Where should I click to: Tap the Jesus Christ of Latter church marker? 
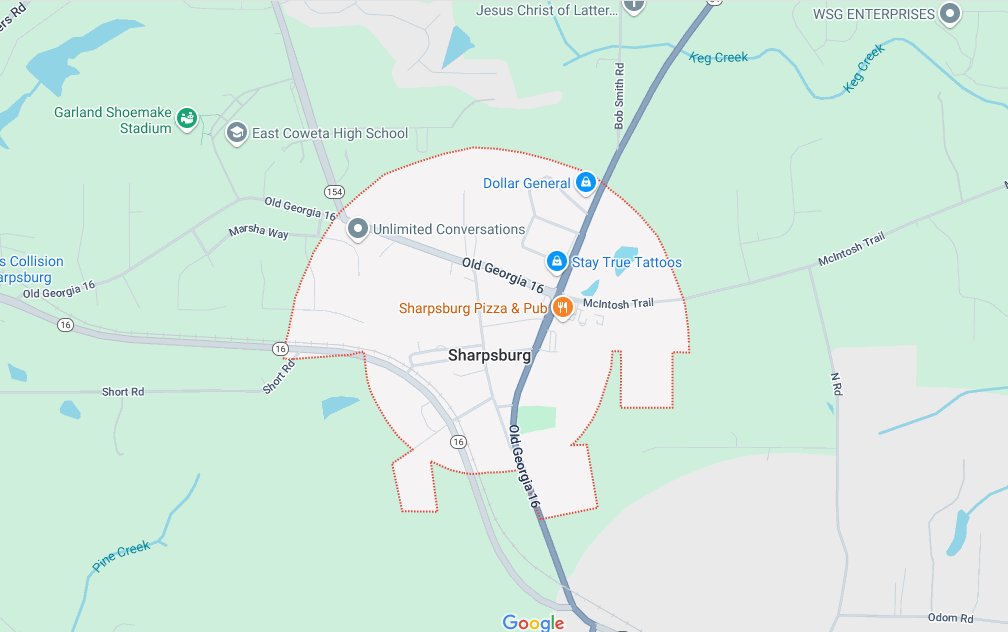tap(633, 4)
